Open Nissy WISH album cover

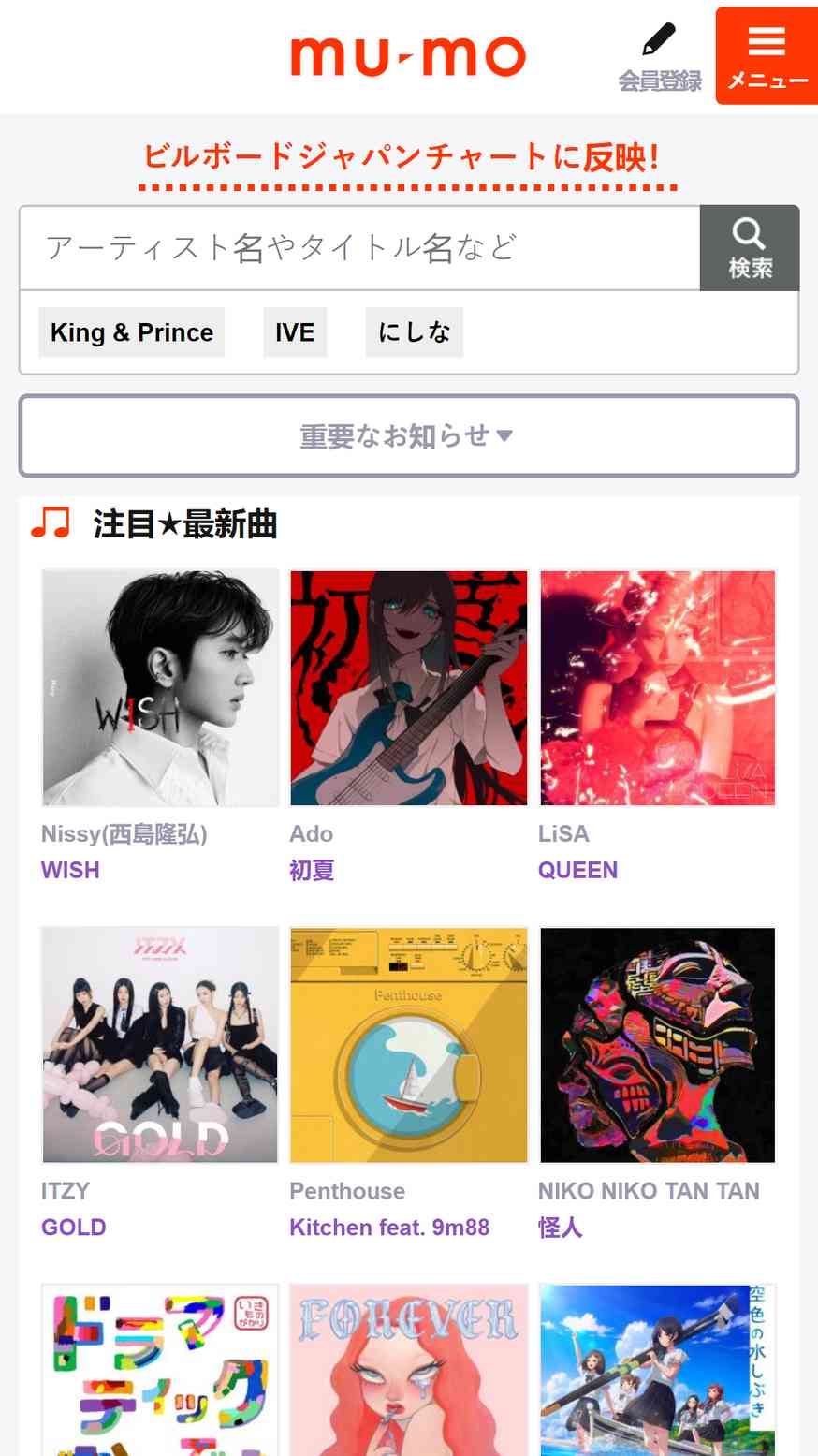[160, 688]
